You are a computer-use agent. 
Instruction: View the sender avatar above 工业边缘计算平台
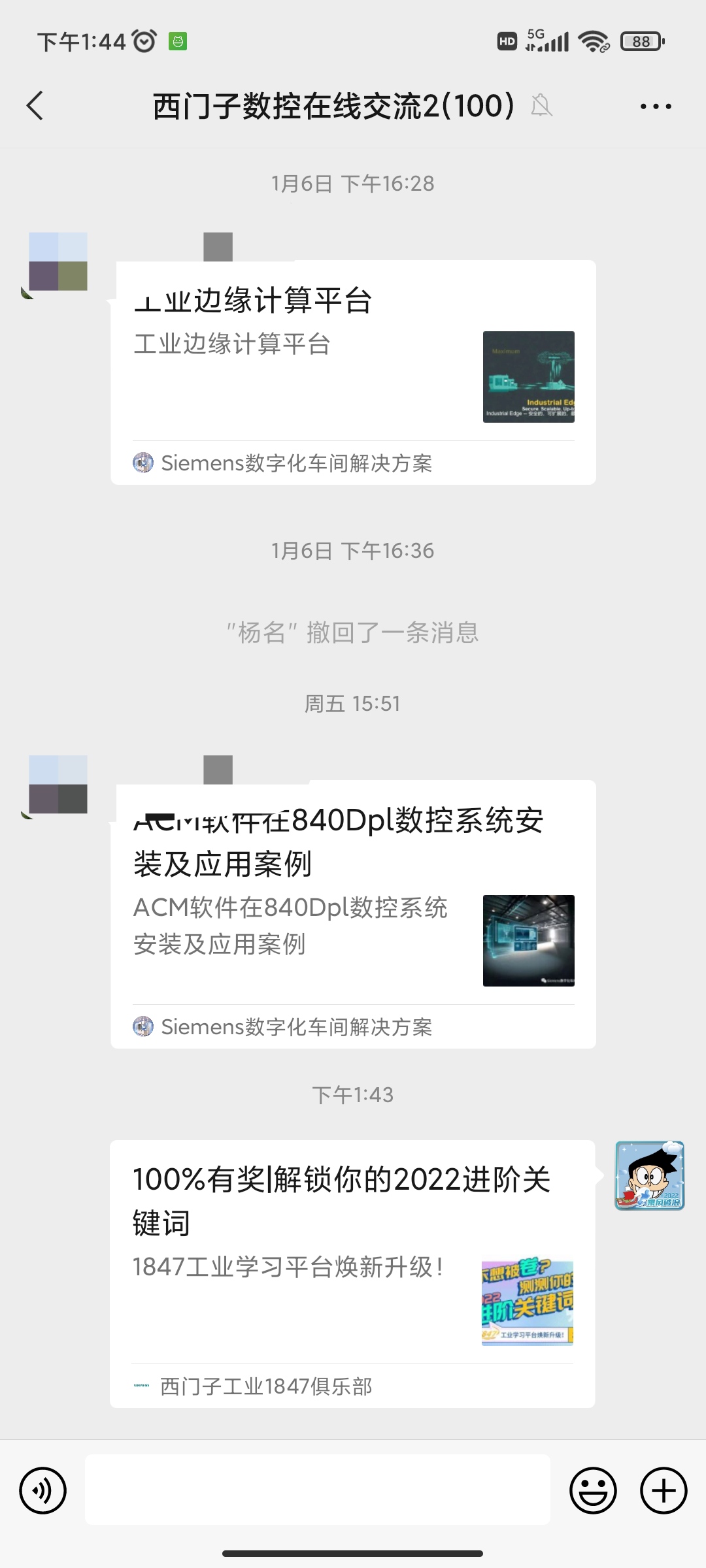pos(58,263)
